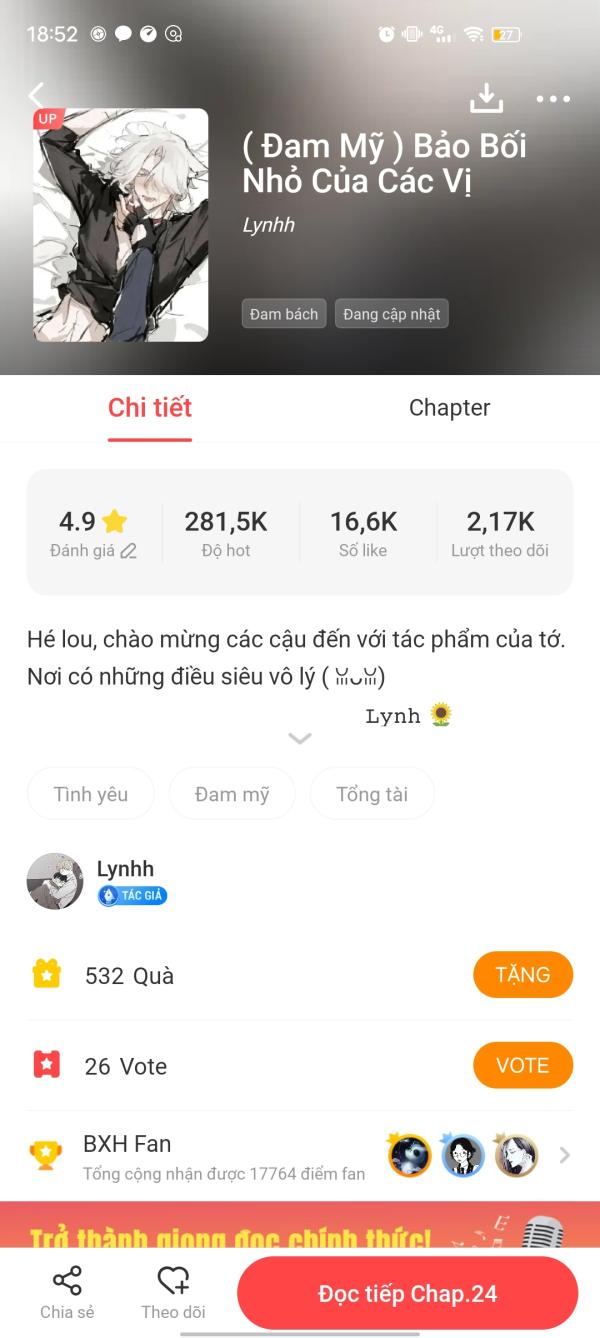Switch to the Chapter tab
Screen dimensions: 600x1338
pyautogui.click(x=449, y=408)
